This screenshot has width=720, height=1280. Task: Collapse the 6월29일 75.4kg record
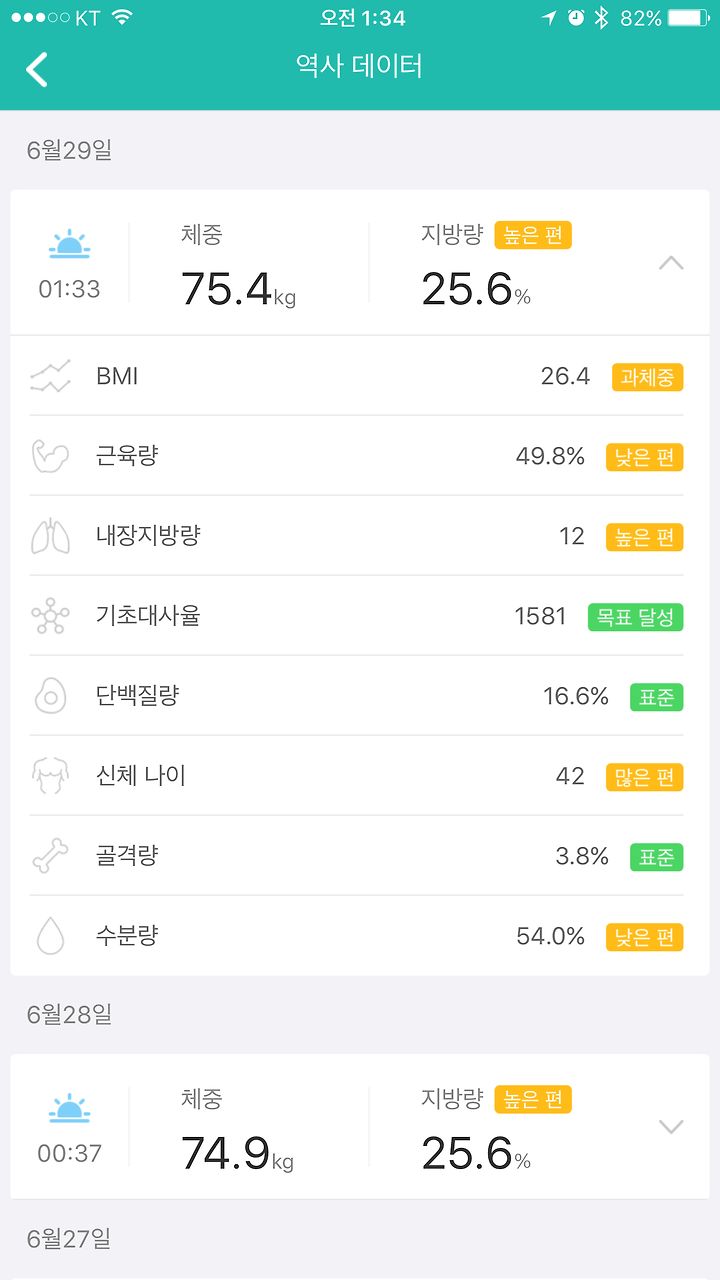(671, 264)
